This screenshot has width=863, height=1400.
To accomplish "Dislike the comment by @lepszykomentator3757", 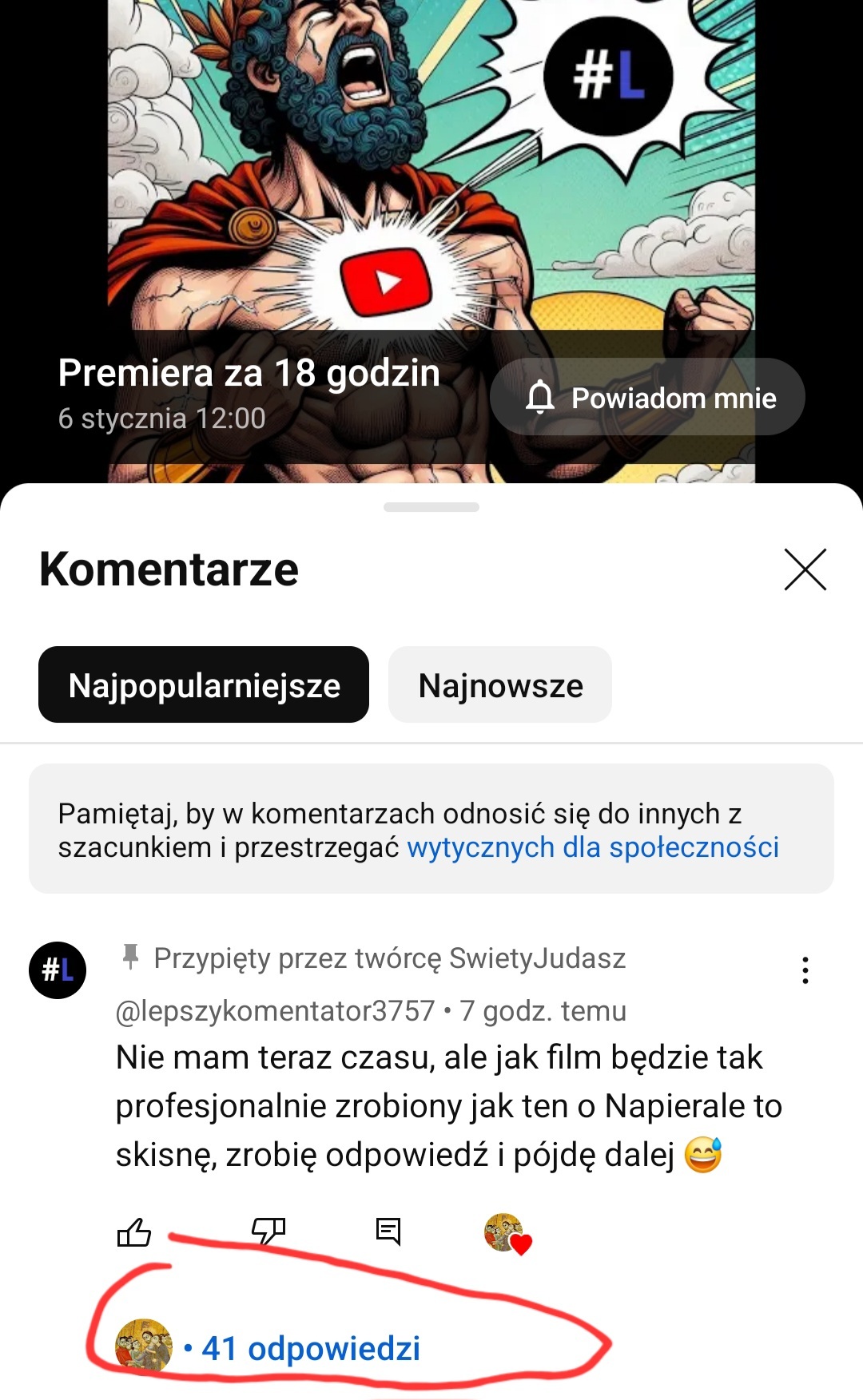I will 268,1231.
